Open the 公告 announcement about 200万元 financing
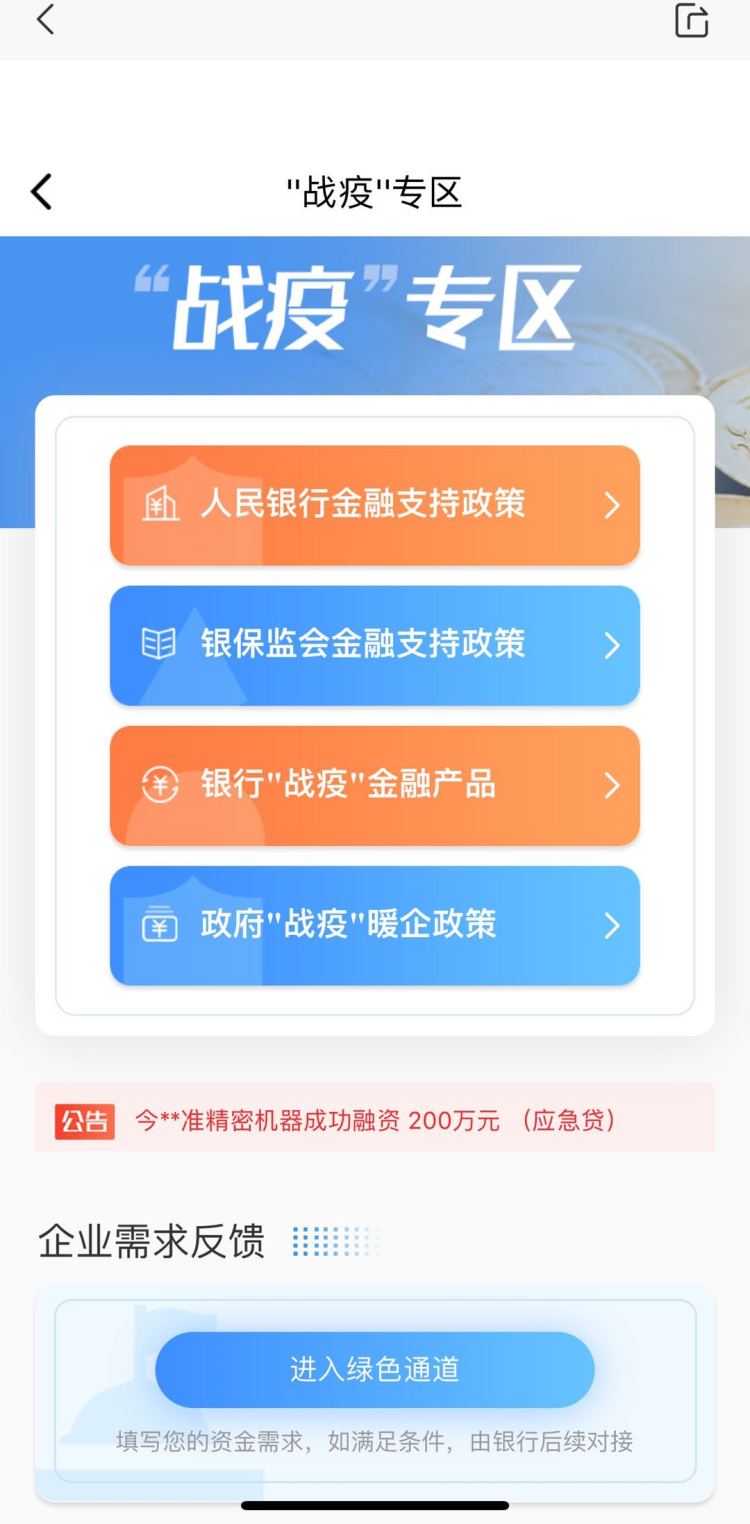 [x=375, y=1120]
